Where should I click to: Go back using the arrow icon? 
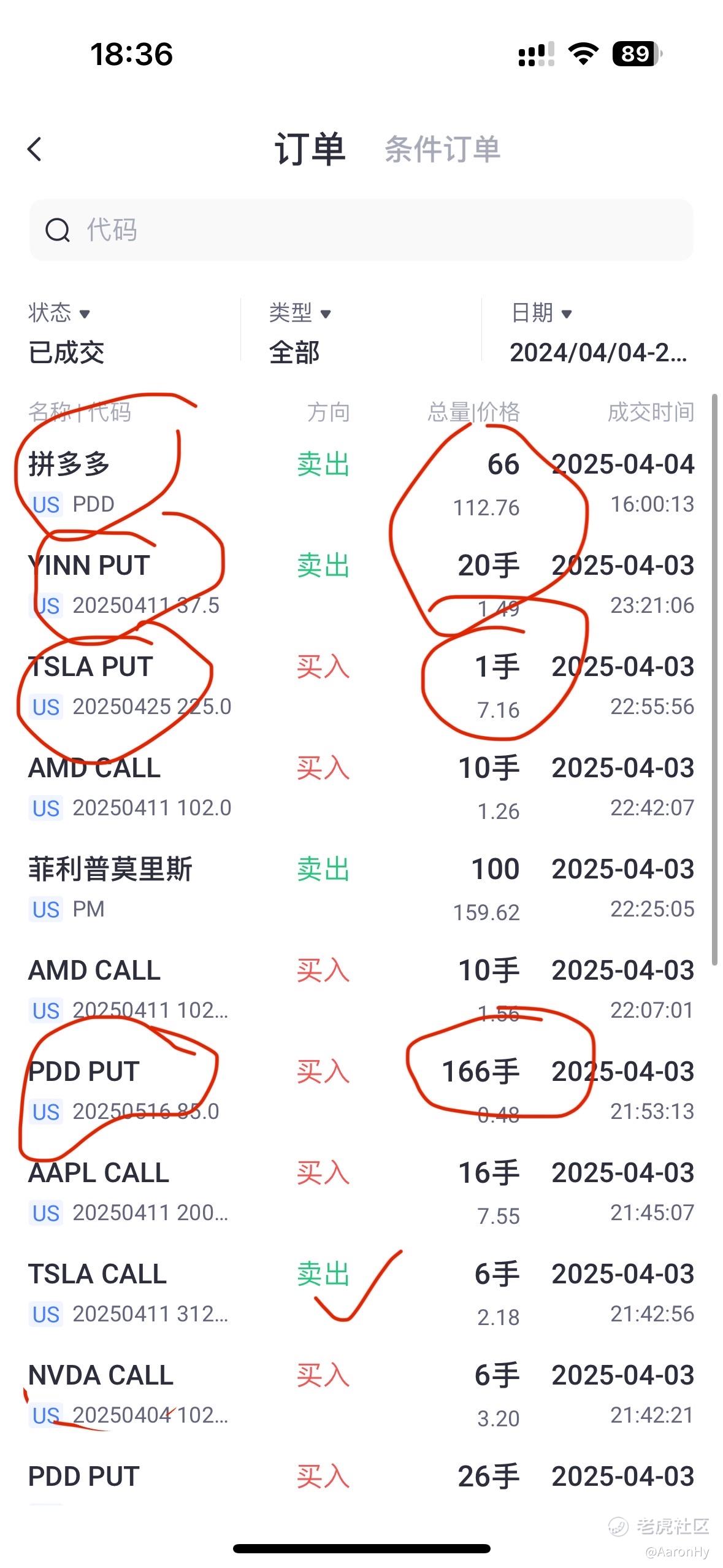pyautogui.click(x=35, y=149)
